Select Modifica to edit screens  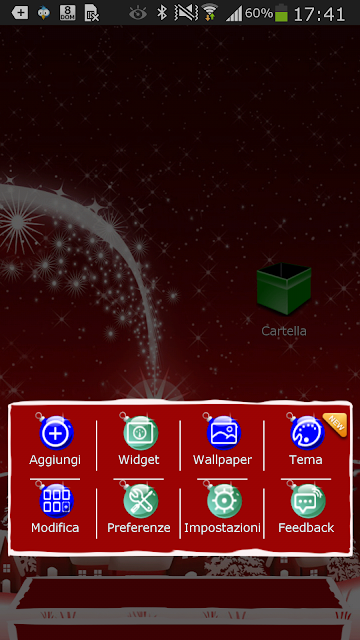coord(55,508)
